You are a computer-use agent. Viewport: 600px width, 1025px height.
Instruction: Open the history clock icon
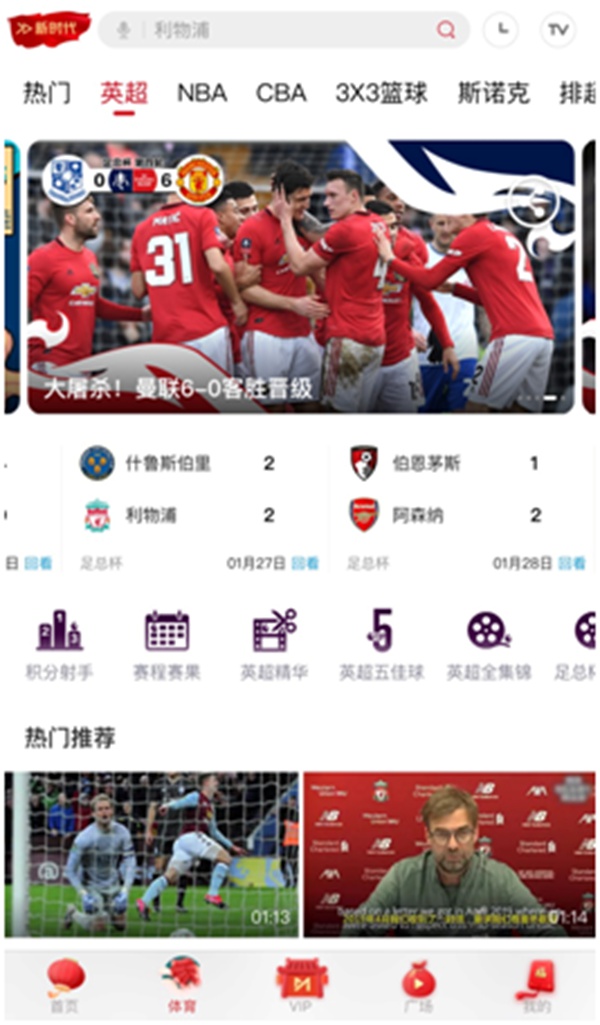[501, 30]
